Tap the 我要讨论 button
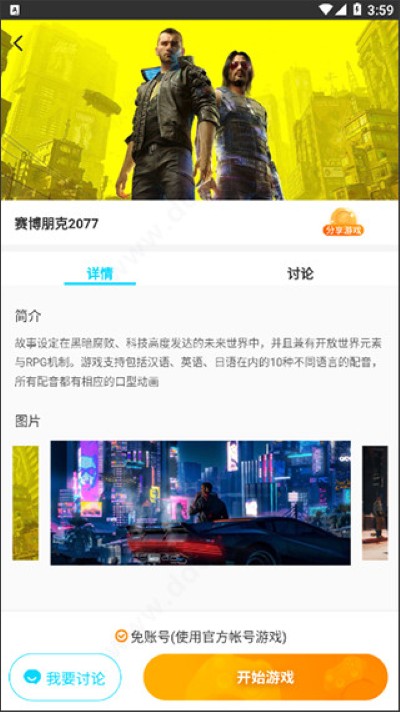 click(65, 677)
